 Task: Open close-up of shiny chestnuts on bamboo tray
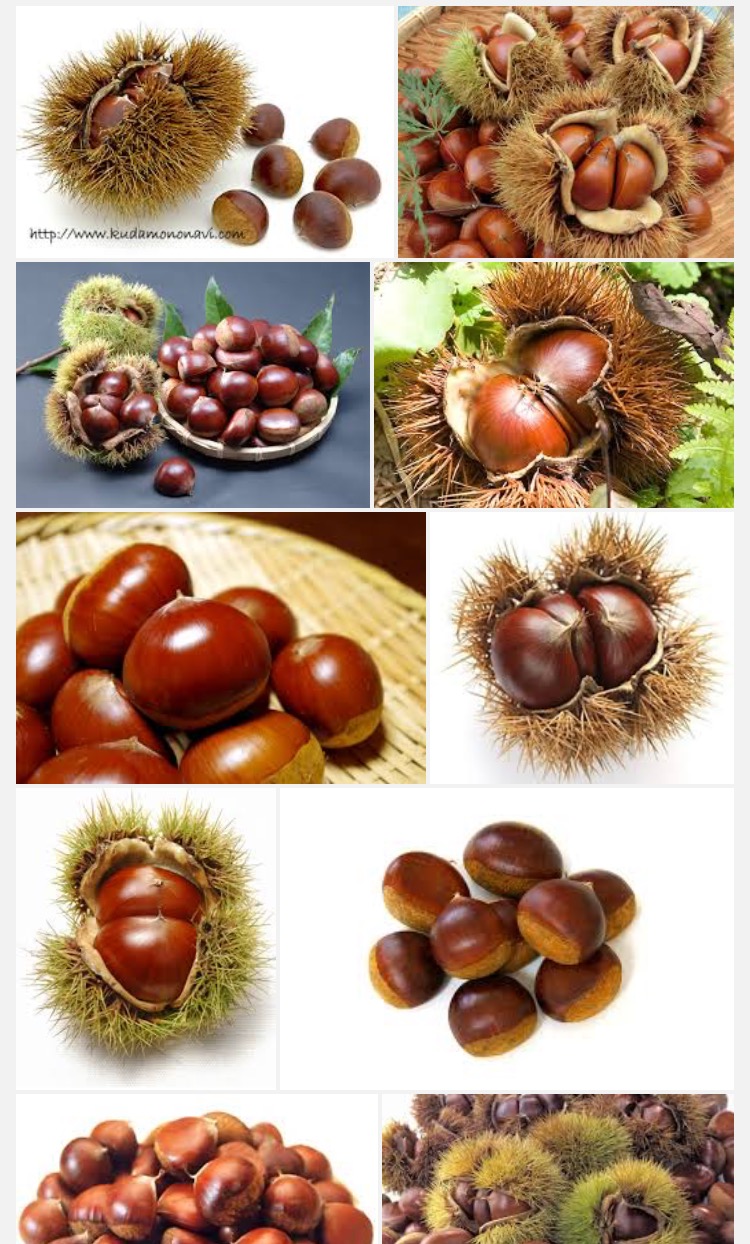(x=220, y=647)
